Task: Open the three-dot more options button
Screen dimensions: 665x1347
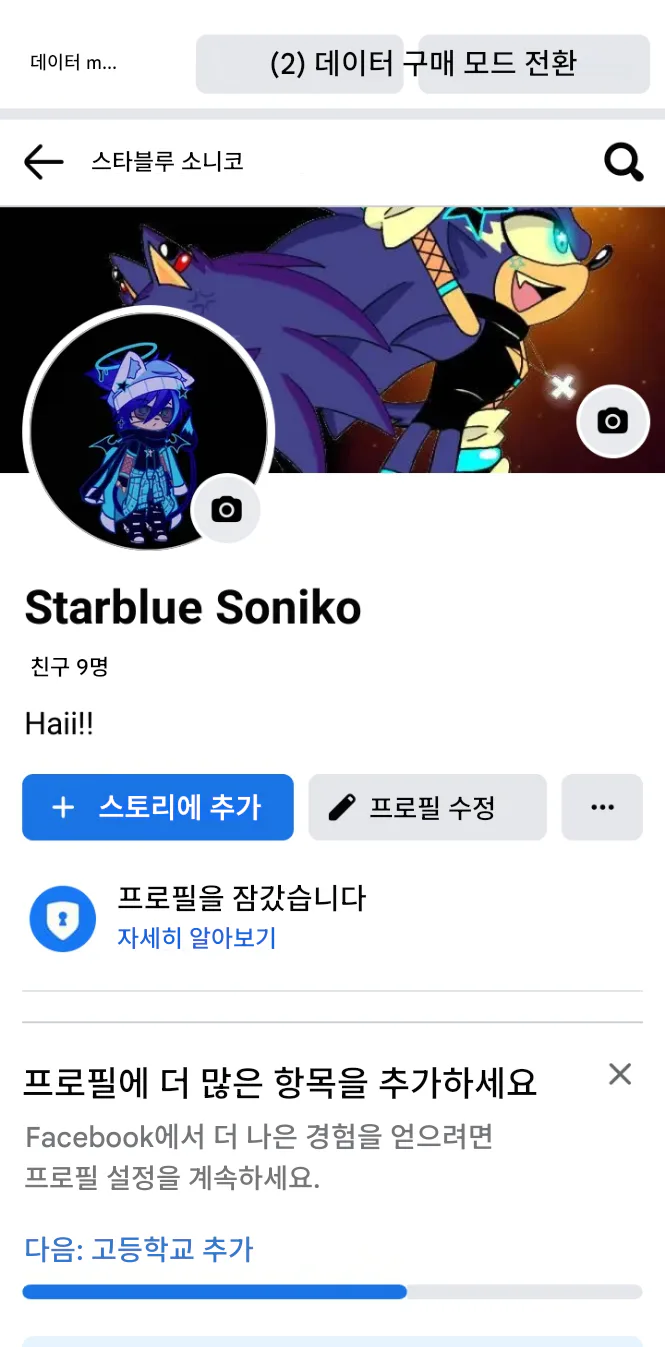Action: tap(602, 807)
